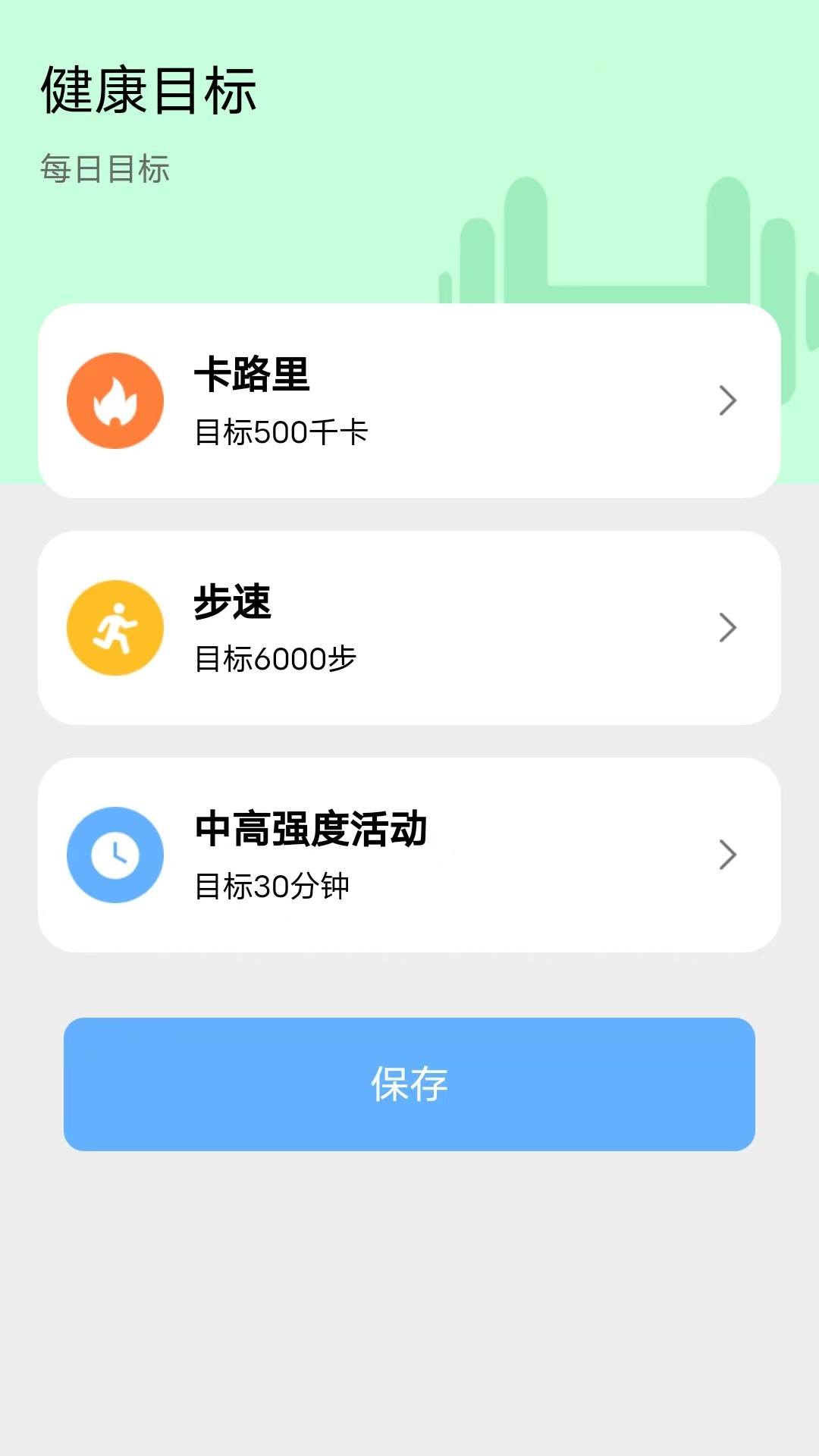Select the entire 卡路里 goal card
819x1456 pixels.
pos(409,400)
